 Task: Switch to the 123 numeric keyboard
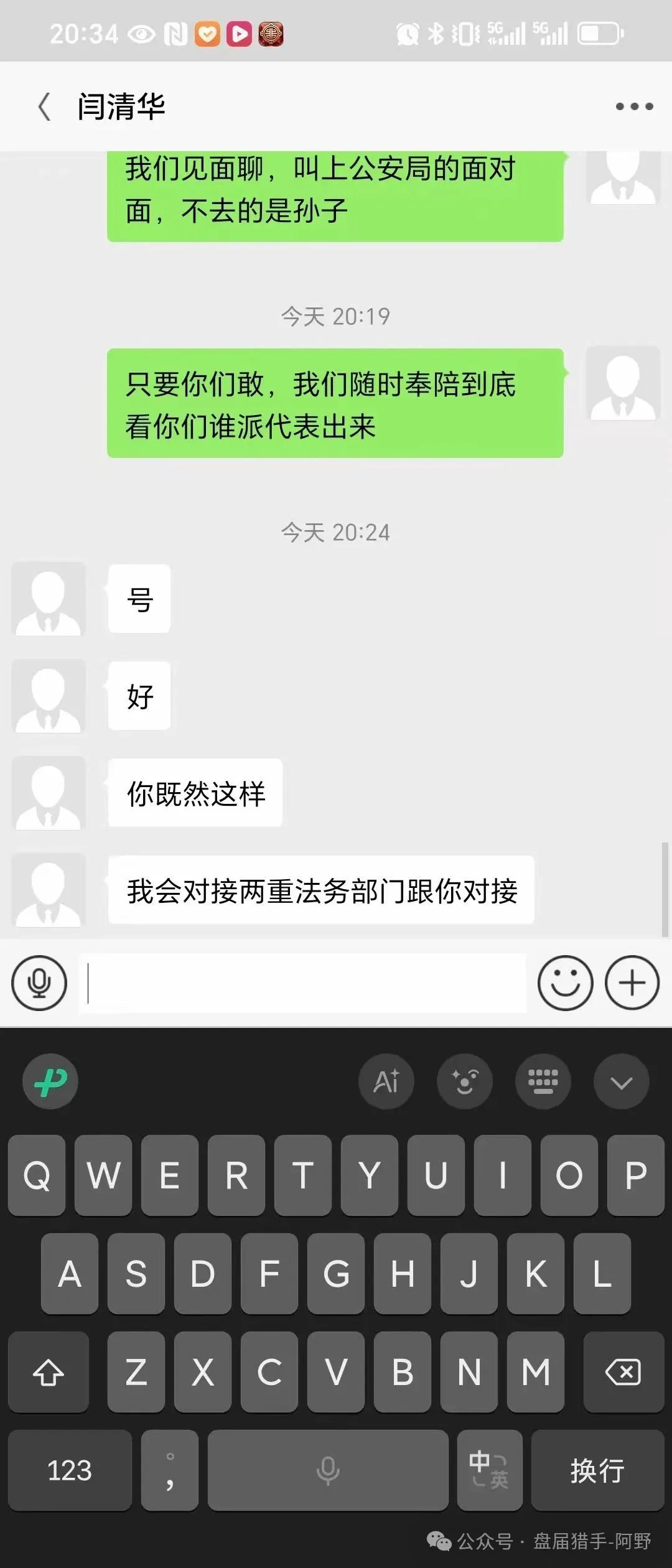point(70,1471)
